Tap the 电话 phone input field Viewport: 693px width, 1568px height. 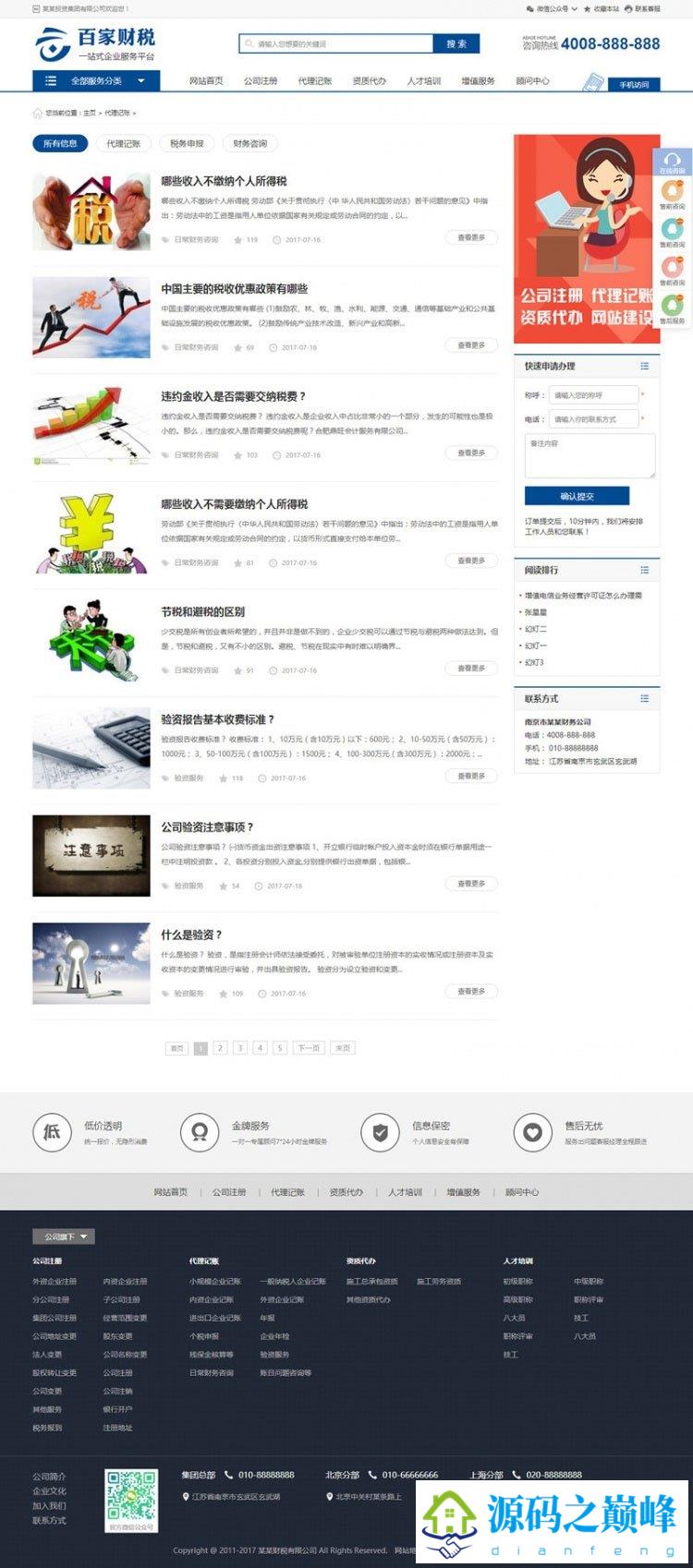[x=595, y=419]
